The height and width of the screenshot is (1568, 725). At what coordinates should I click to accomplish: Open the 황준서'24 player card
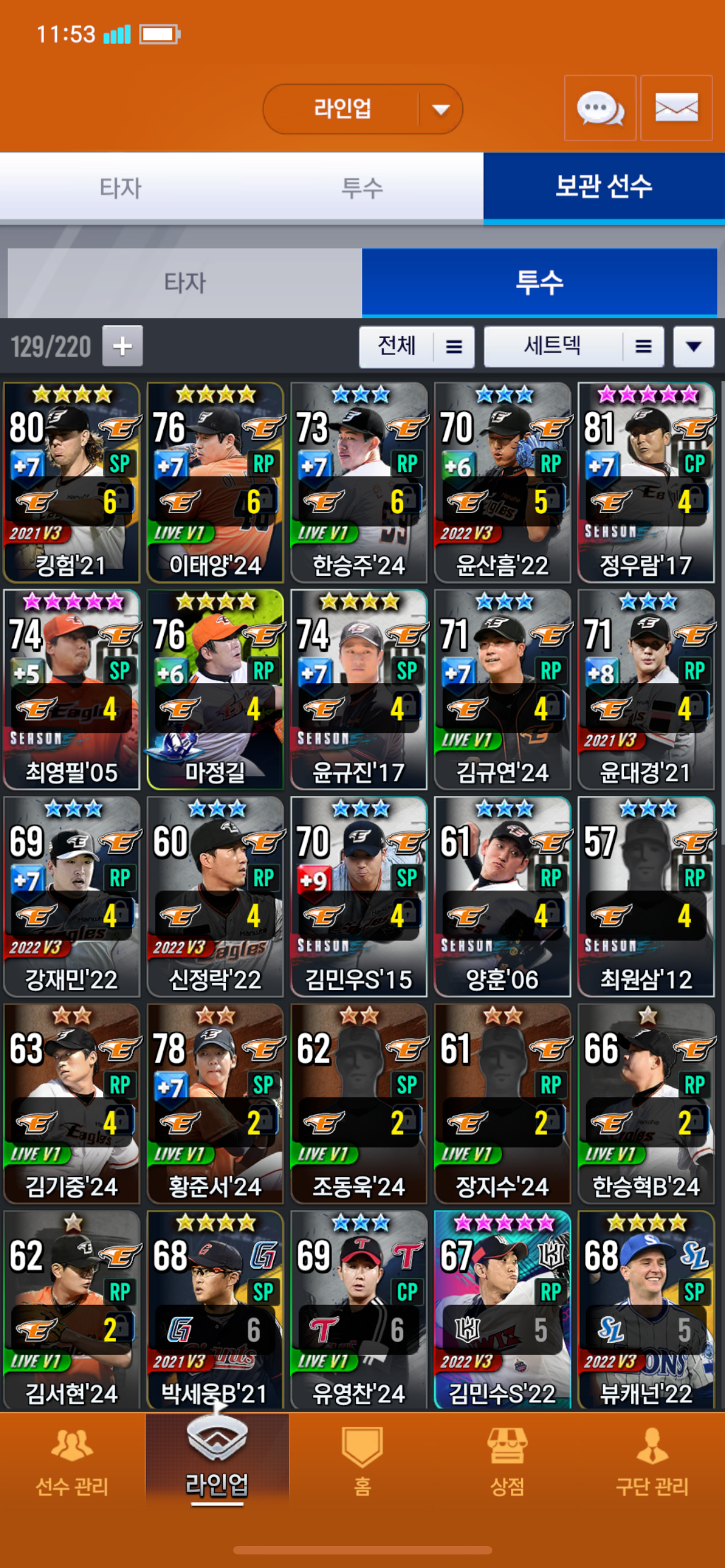click(x=216, y=1103)
